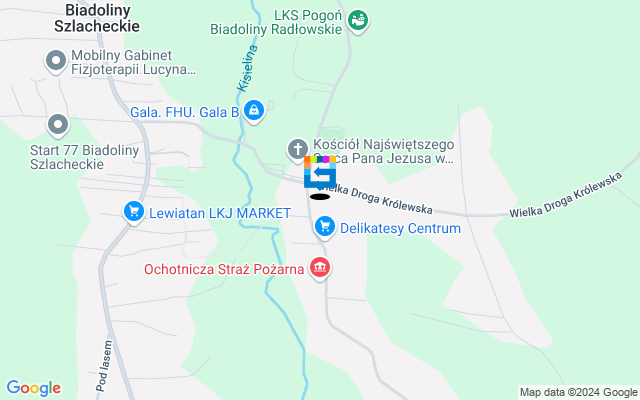Select the Kościół Najświętszego Serca church marker
The image size is (640, 400).
point(298,146)
